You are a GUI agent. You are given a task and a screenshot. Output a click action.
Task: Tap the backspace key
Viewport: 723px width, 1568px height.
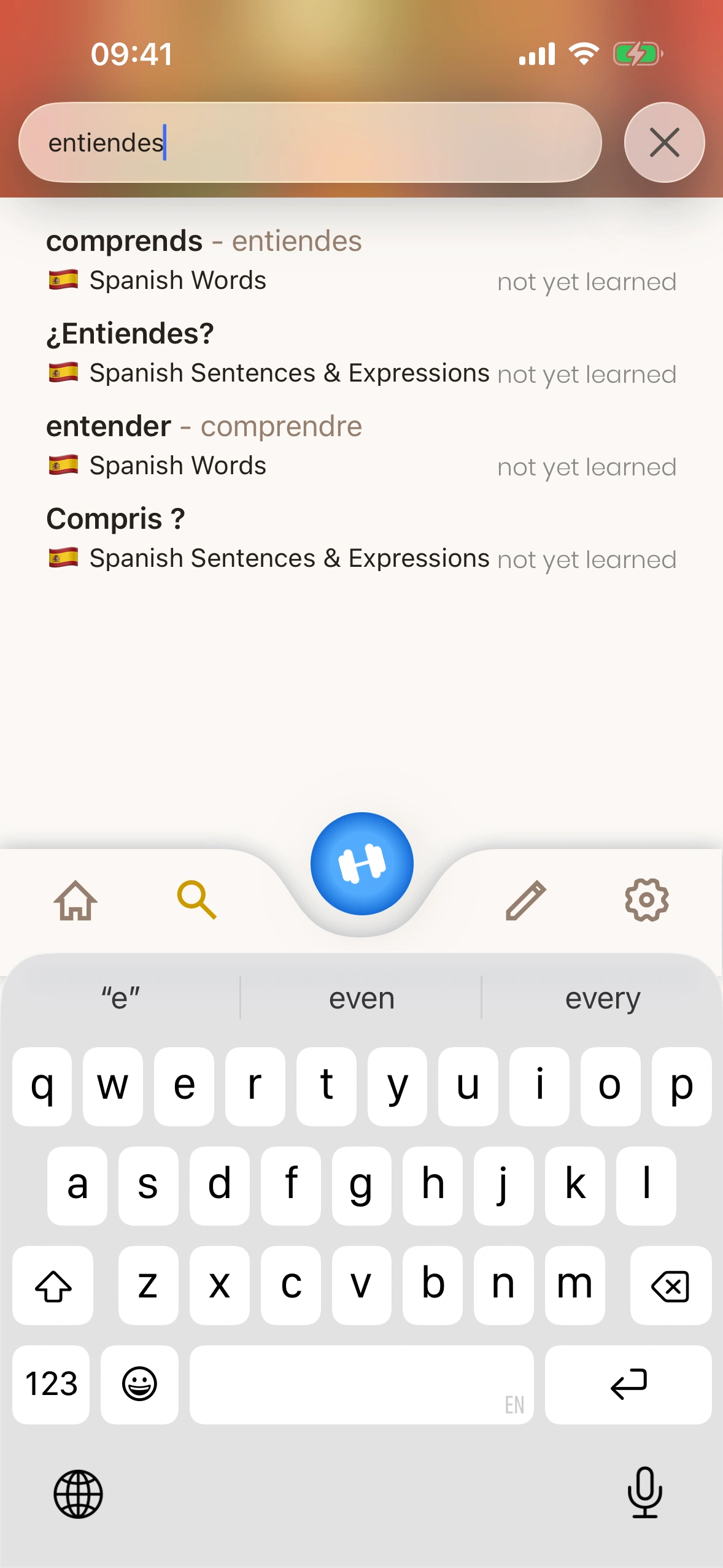[670, 1285]
